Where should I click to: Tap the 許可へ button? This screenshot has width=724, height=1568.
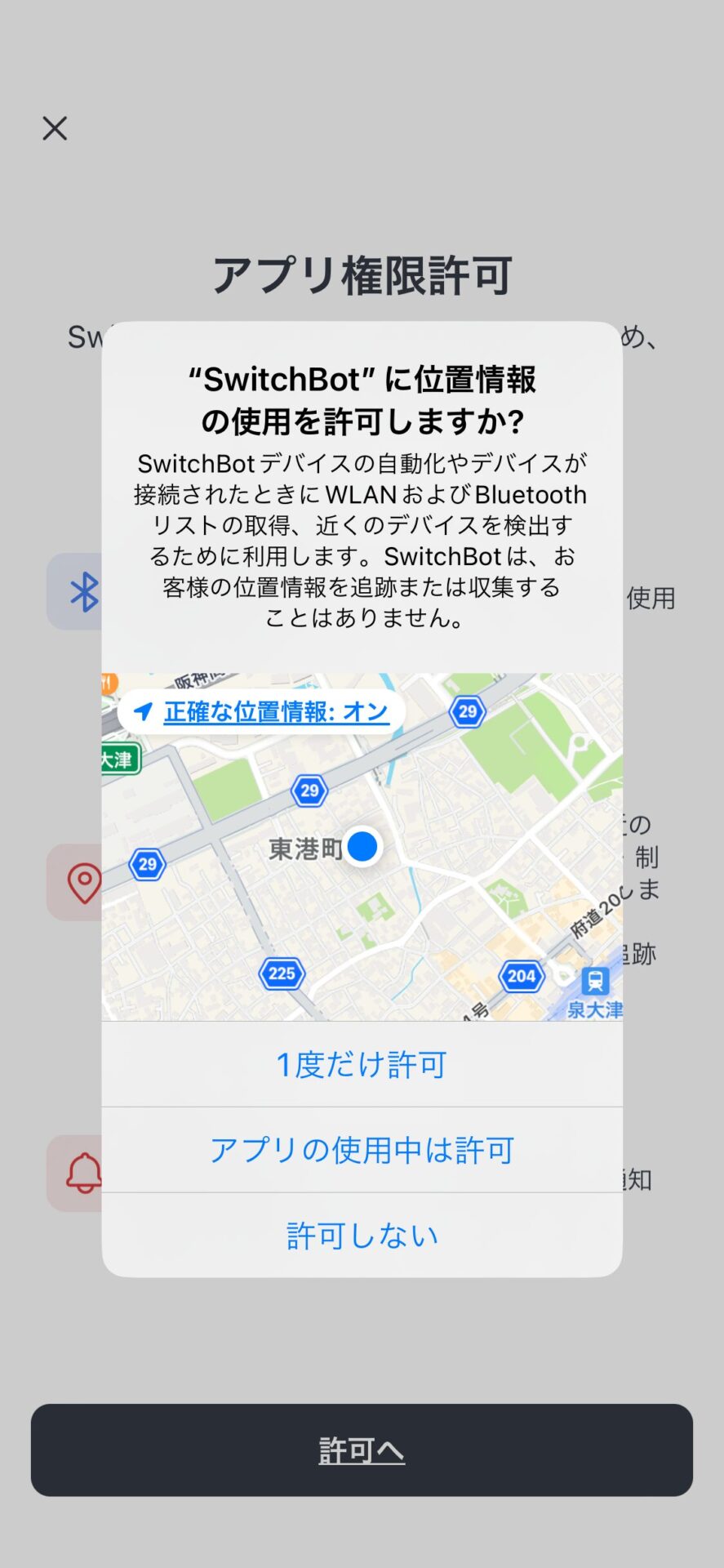coord(362,1450)
